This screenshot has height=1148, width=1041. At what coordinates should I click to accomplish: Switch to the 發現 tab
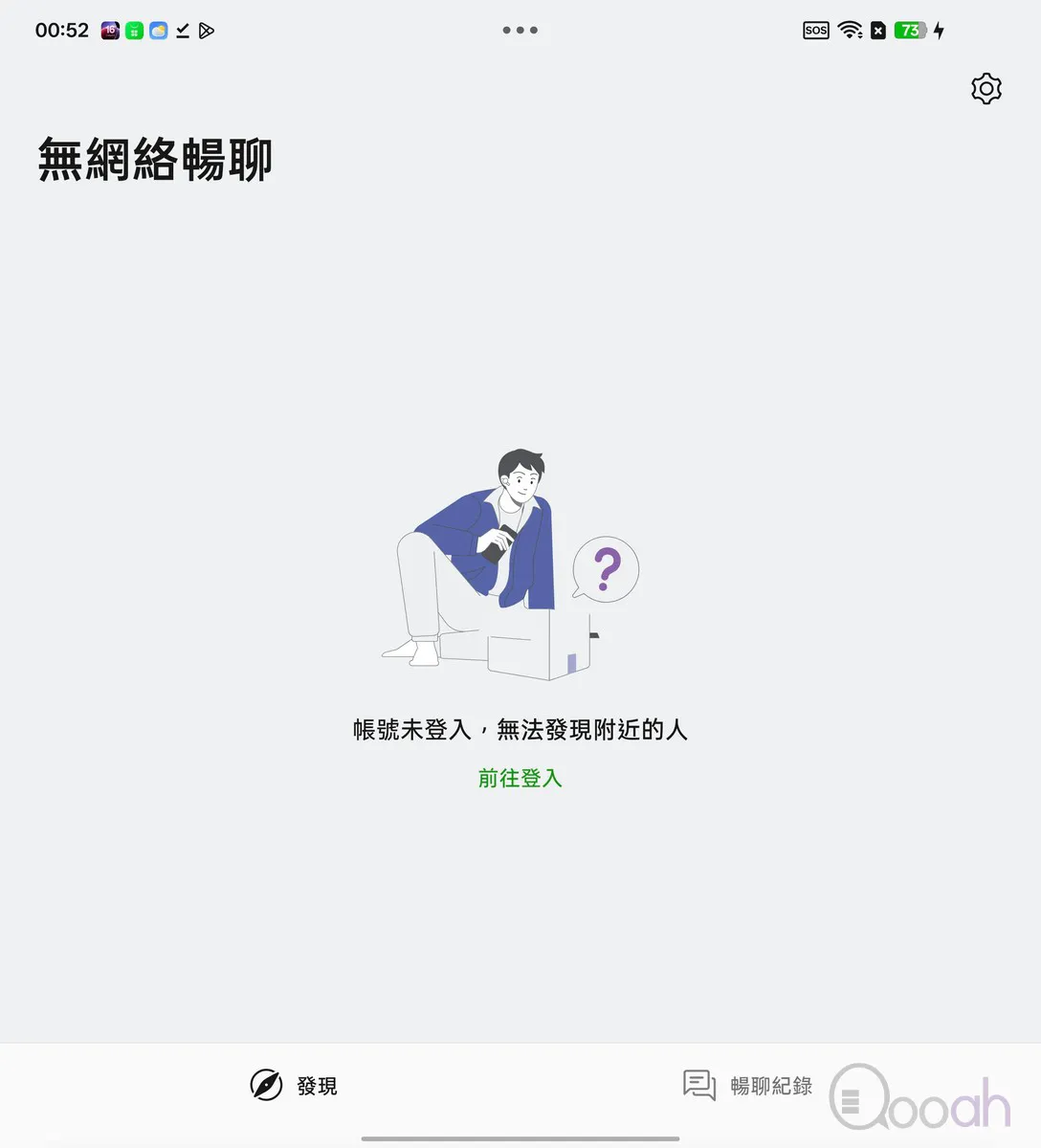[x=294, y=1086]
